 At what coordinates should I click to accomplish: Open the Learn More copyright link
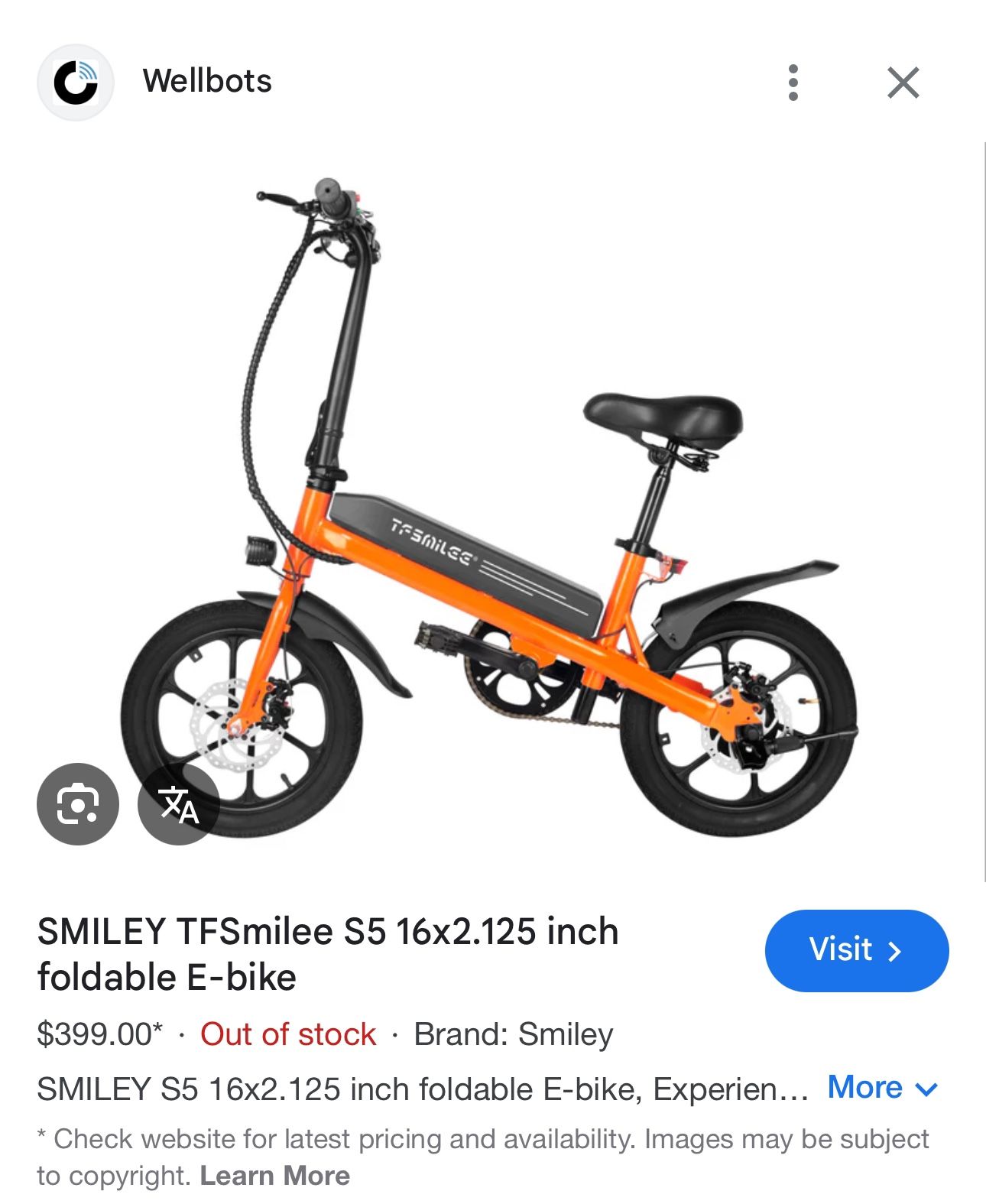(275, 1175)
